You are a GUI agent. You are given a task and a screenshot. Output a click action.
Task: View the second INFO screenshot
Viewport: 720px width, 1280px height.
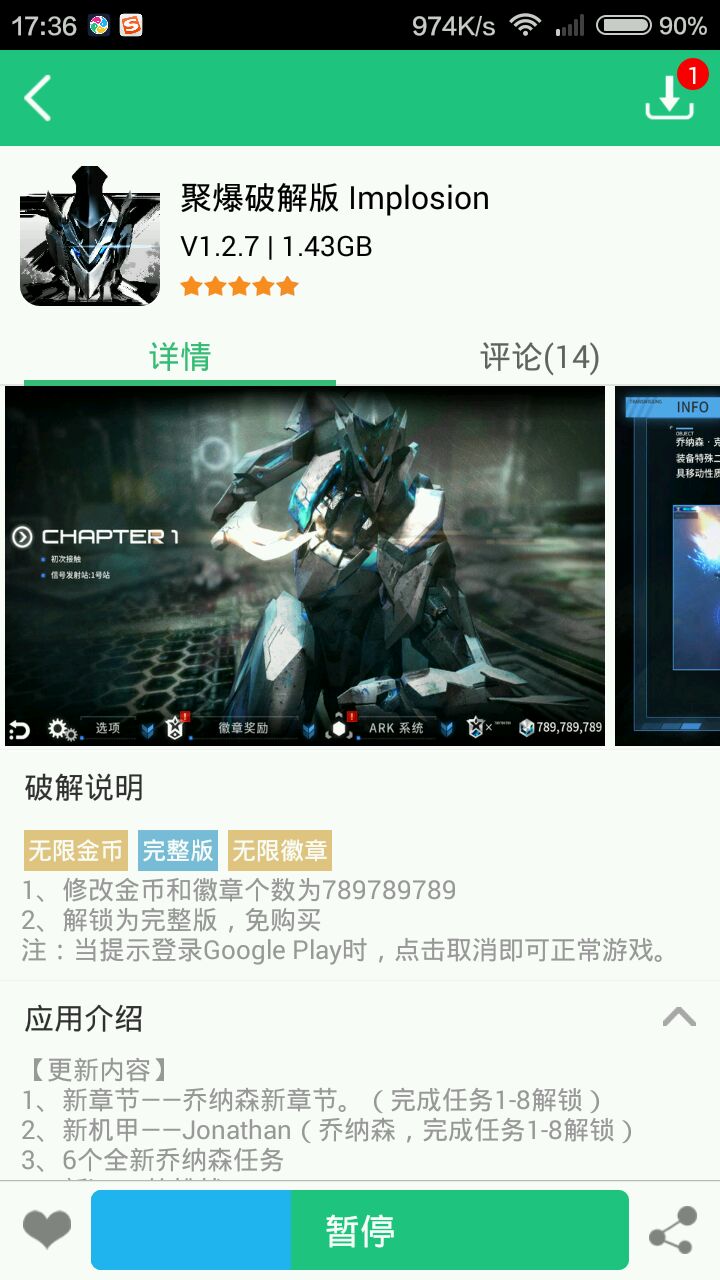click(668, 565)
